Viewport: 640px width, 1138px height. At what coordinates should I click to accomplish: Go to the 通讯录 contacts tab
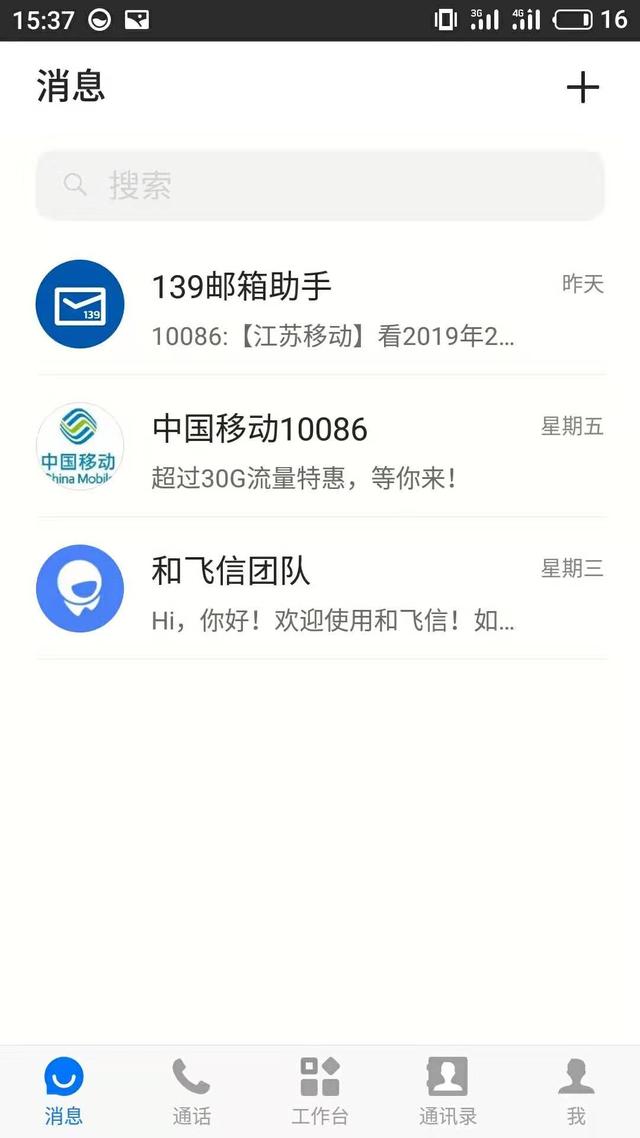coord(447,1090)
